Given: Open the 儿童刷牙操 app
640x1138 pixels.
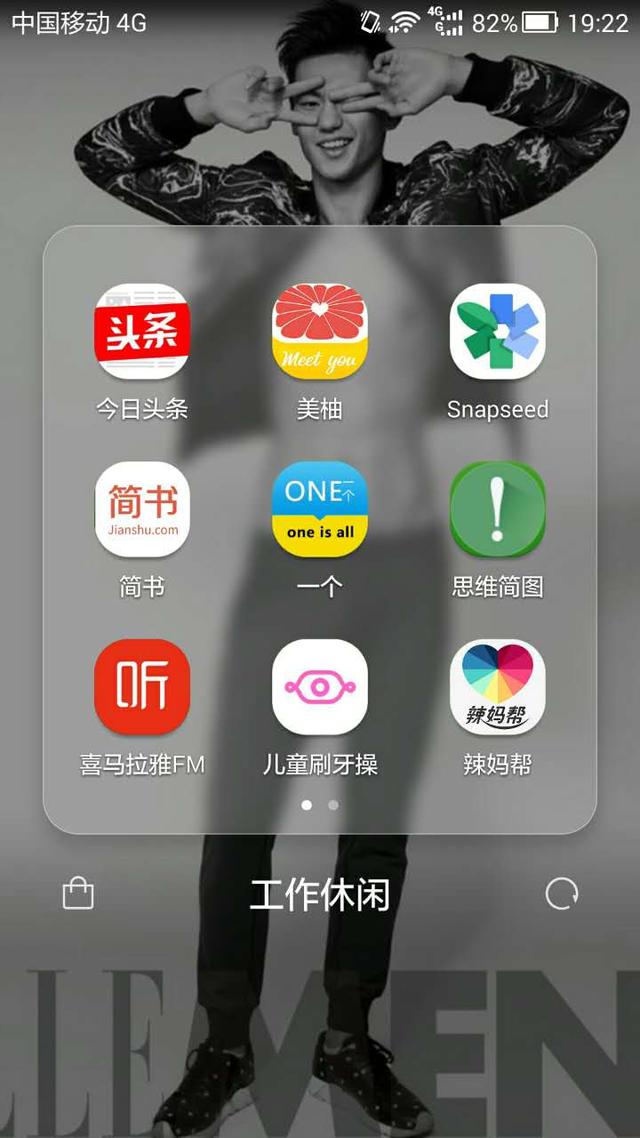Looking at the screenshot, I should pyautogui.click(x=320, y=687).
